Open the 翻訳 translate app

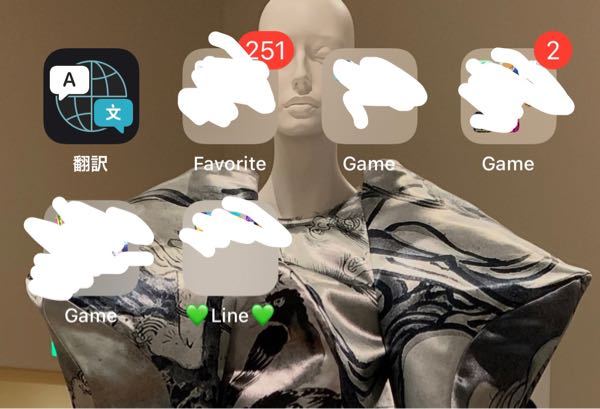pos(91,97)
